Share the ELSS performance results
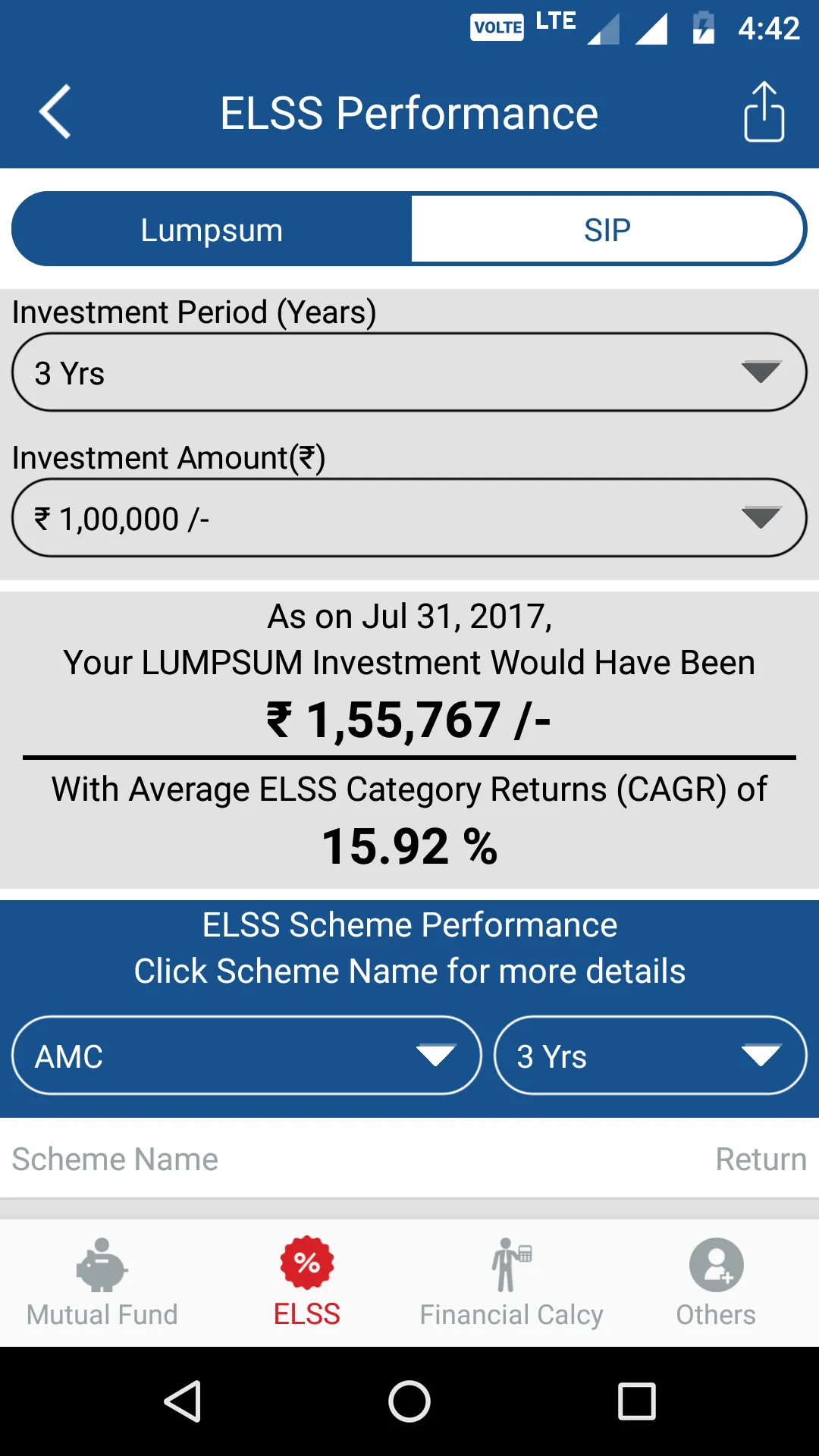 pyautogui.click(x=764, y=112)
